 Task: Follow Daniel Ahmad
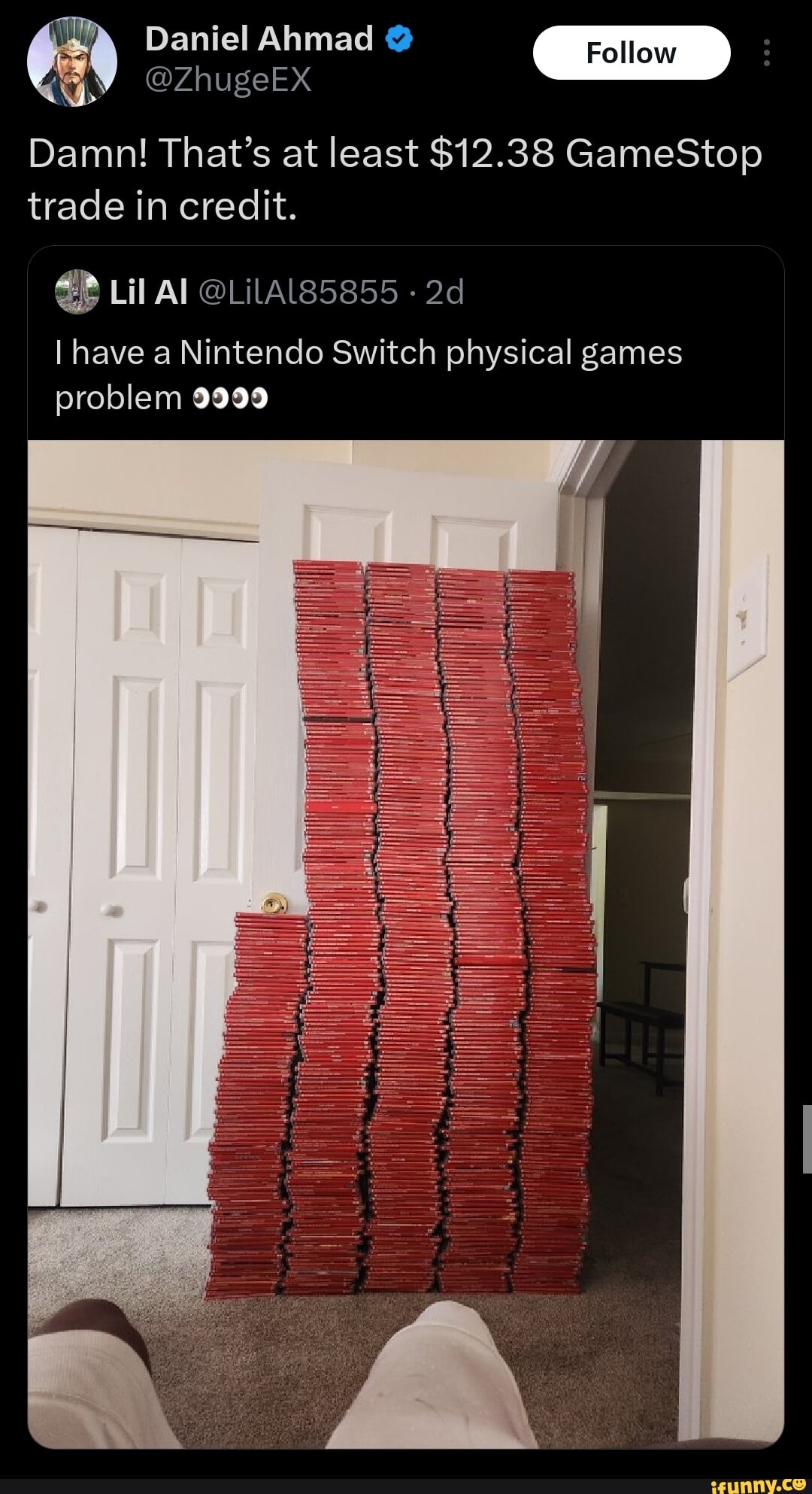(x=632, y=53)
